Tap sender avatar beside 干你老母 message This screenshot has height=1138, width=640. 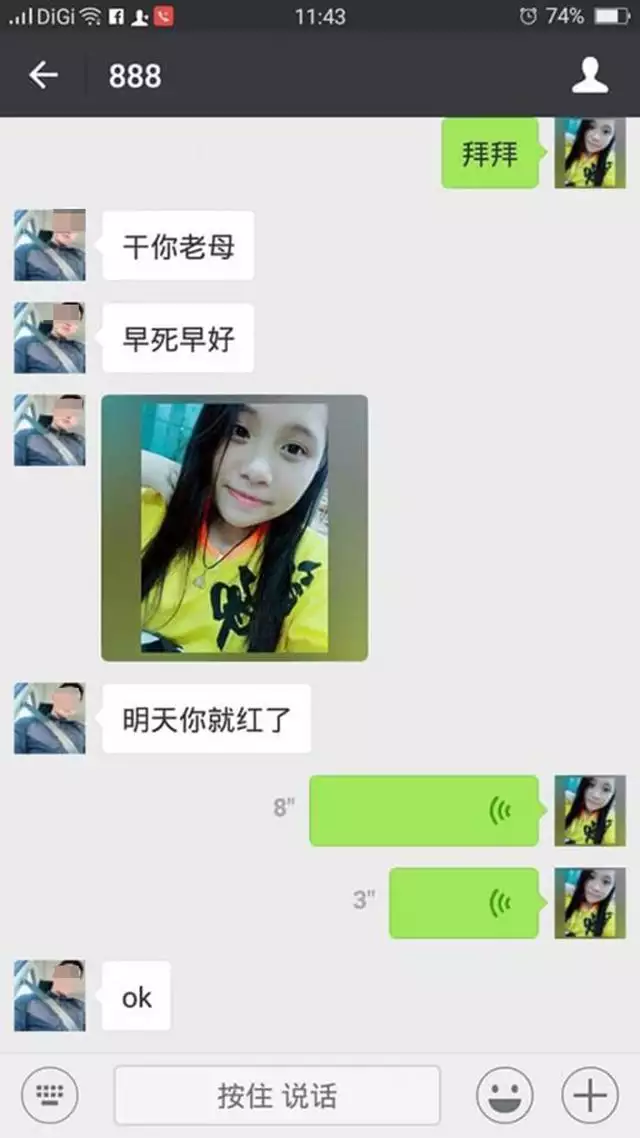50,245
